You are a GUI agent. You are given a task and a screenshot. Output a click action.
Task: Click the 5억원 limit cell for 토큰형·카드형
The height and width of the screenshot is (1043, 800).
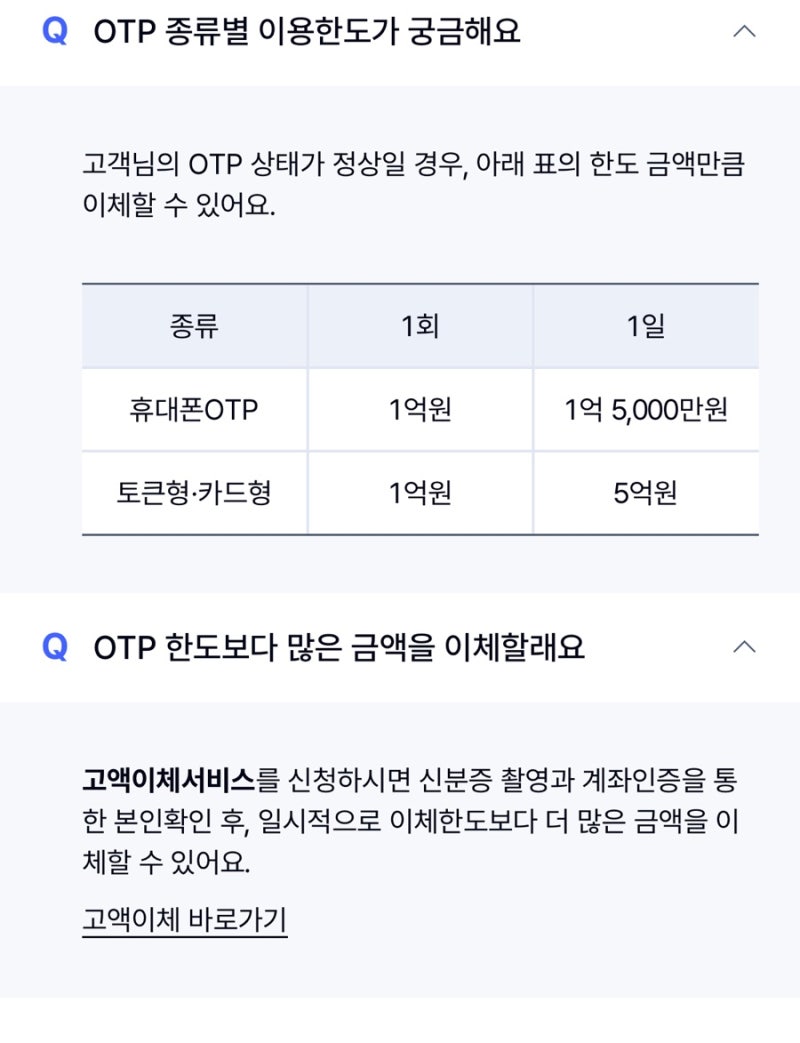point(647,492)
